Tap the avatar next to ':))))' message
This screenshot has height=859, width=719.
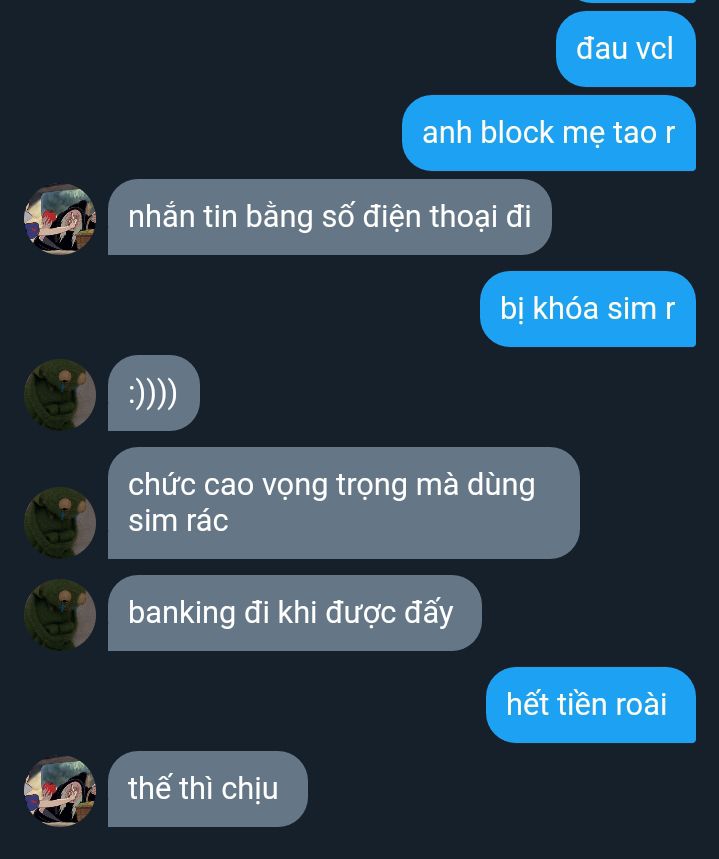point(60,395)
